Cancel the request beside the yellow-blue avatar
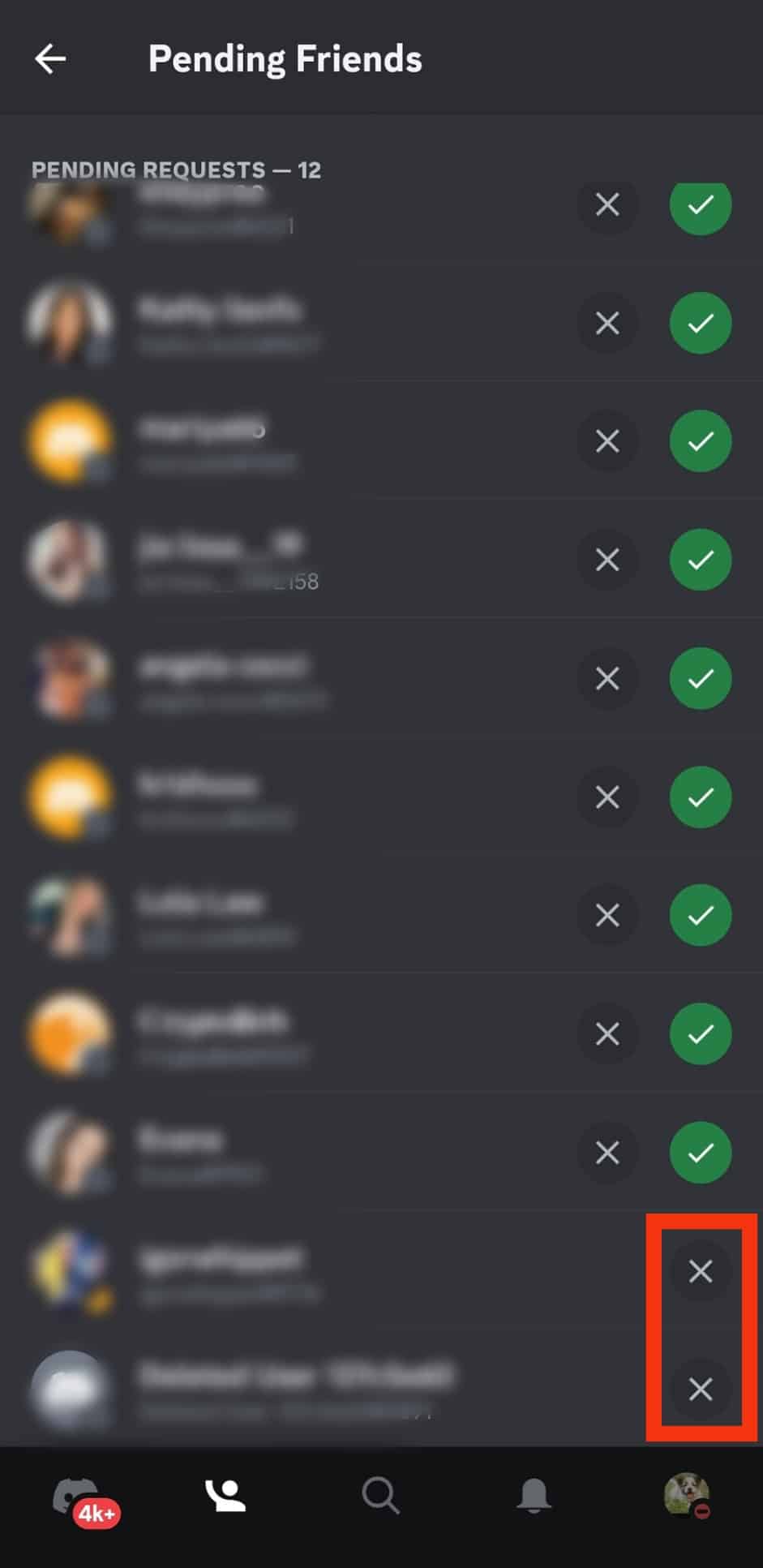The height and width of the screenshot is (1568, 763). 700,1271
